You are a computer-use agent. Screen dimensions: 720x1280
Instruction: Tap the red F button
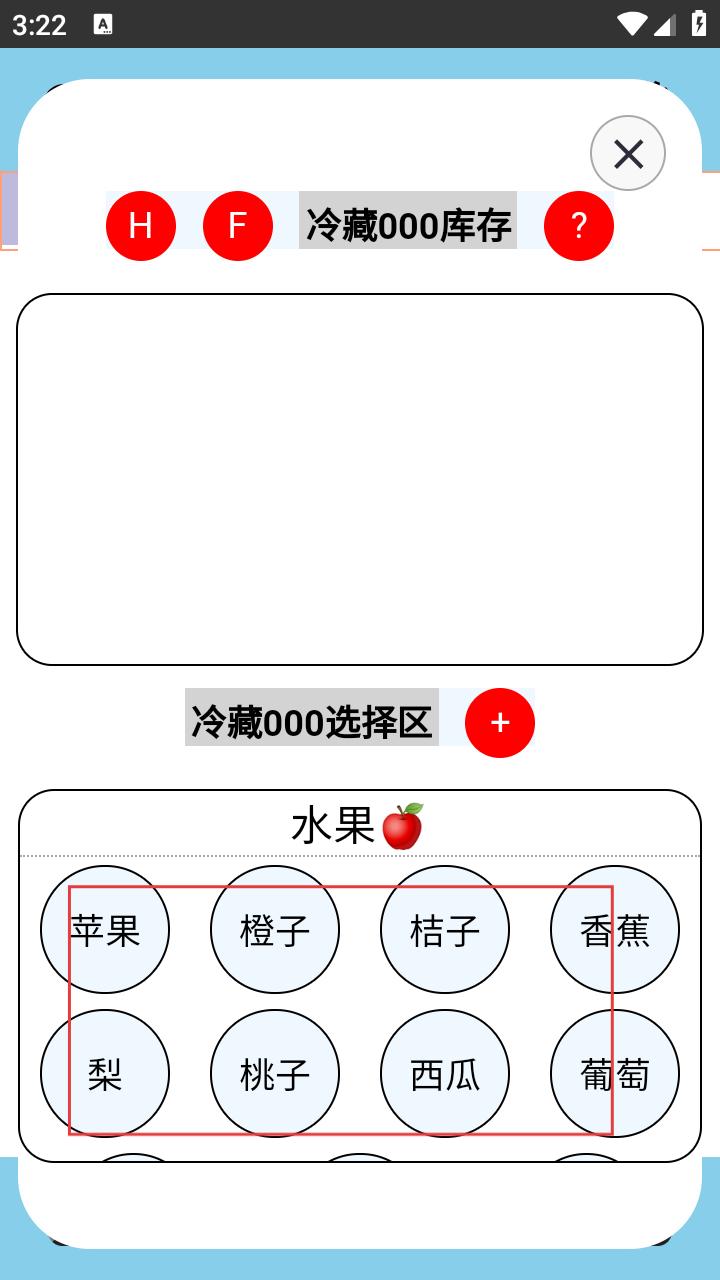pyautogui.click(x=238, y=226)
